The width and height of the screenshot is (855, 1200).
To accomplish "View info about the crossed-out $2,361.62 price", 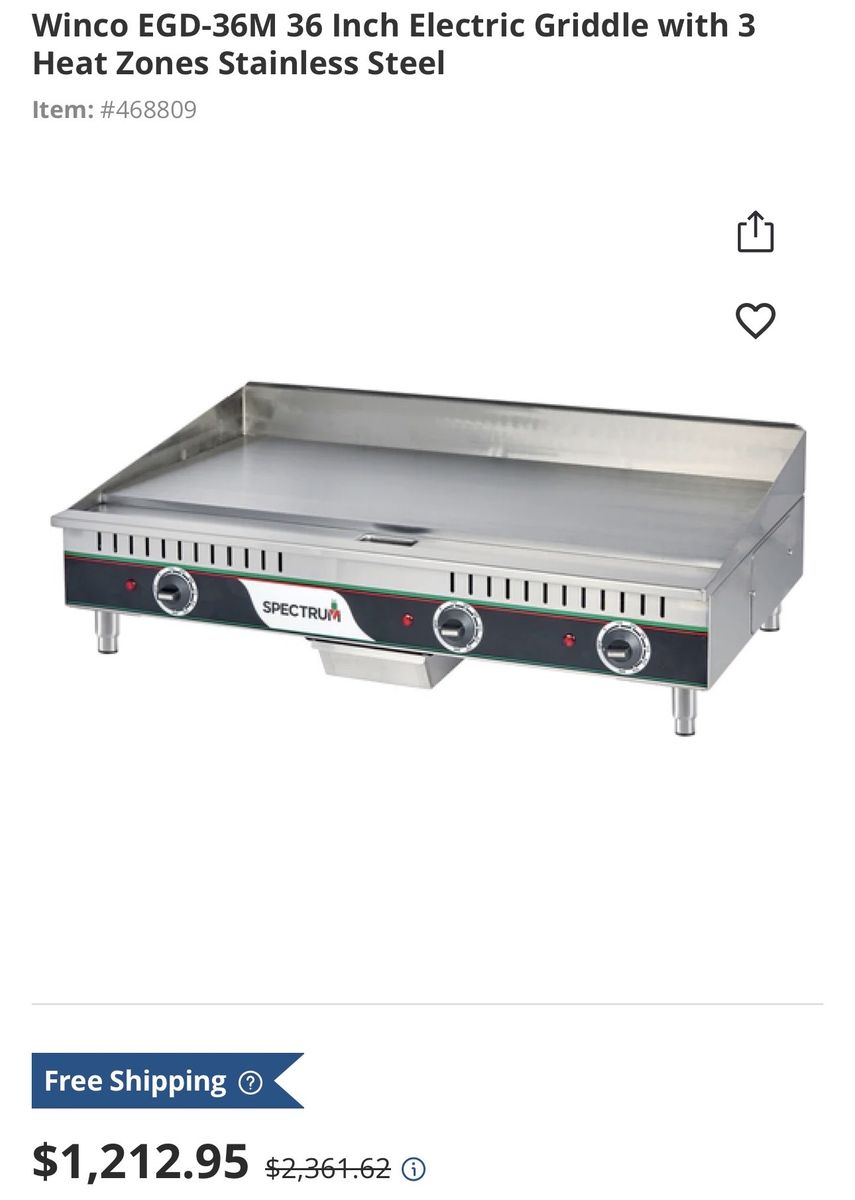I will (x=413, y=1168).
